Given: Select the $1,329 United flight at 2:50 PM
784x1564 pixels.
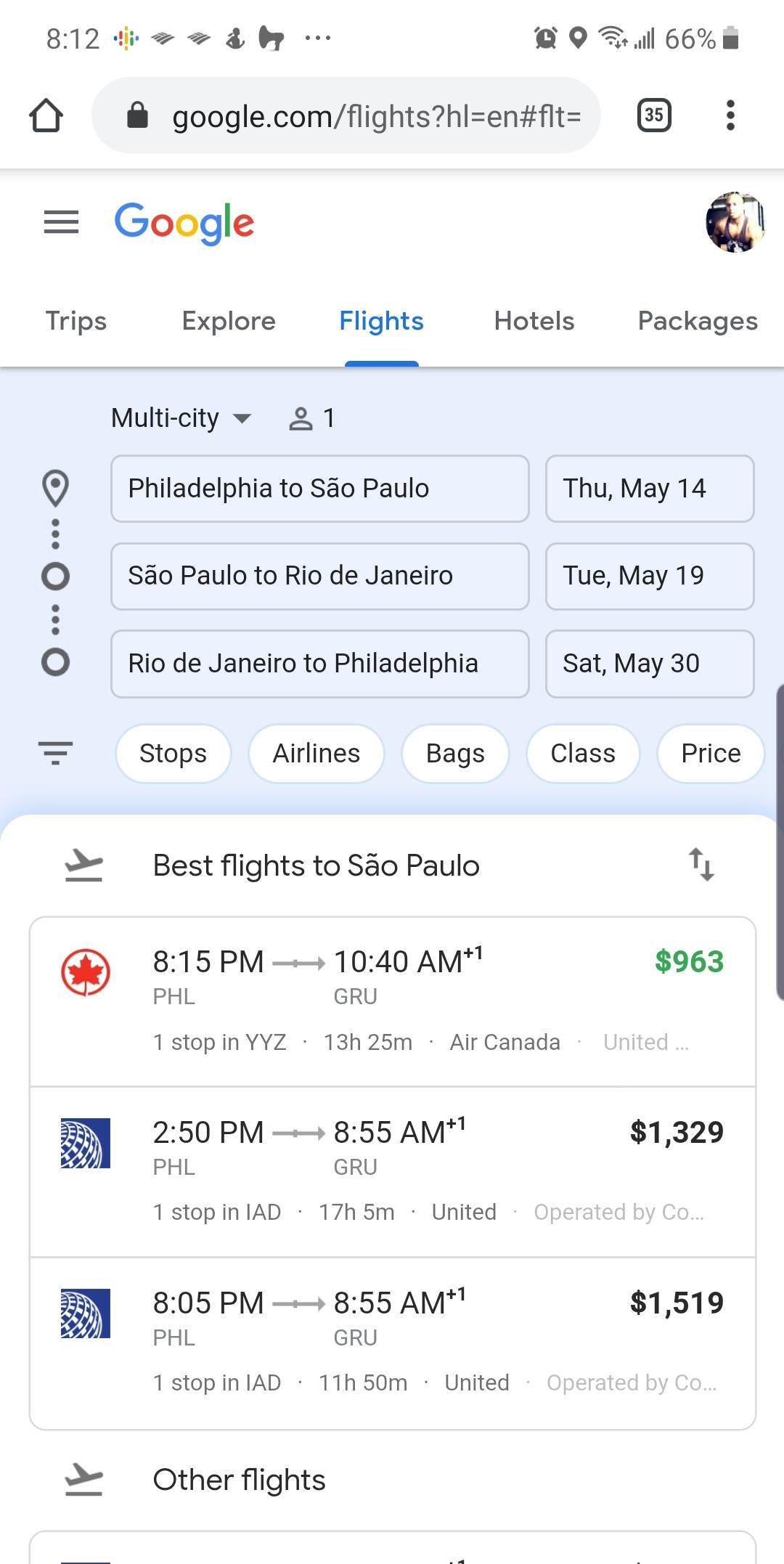Looking at the screenshot, I should [393, 1172].
